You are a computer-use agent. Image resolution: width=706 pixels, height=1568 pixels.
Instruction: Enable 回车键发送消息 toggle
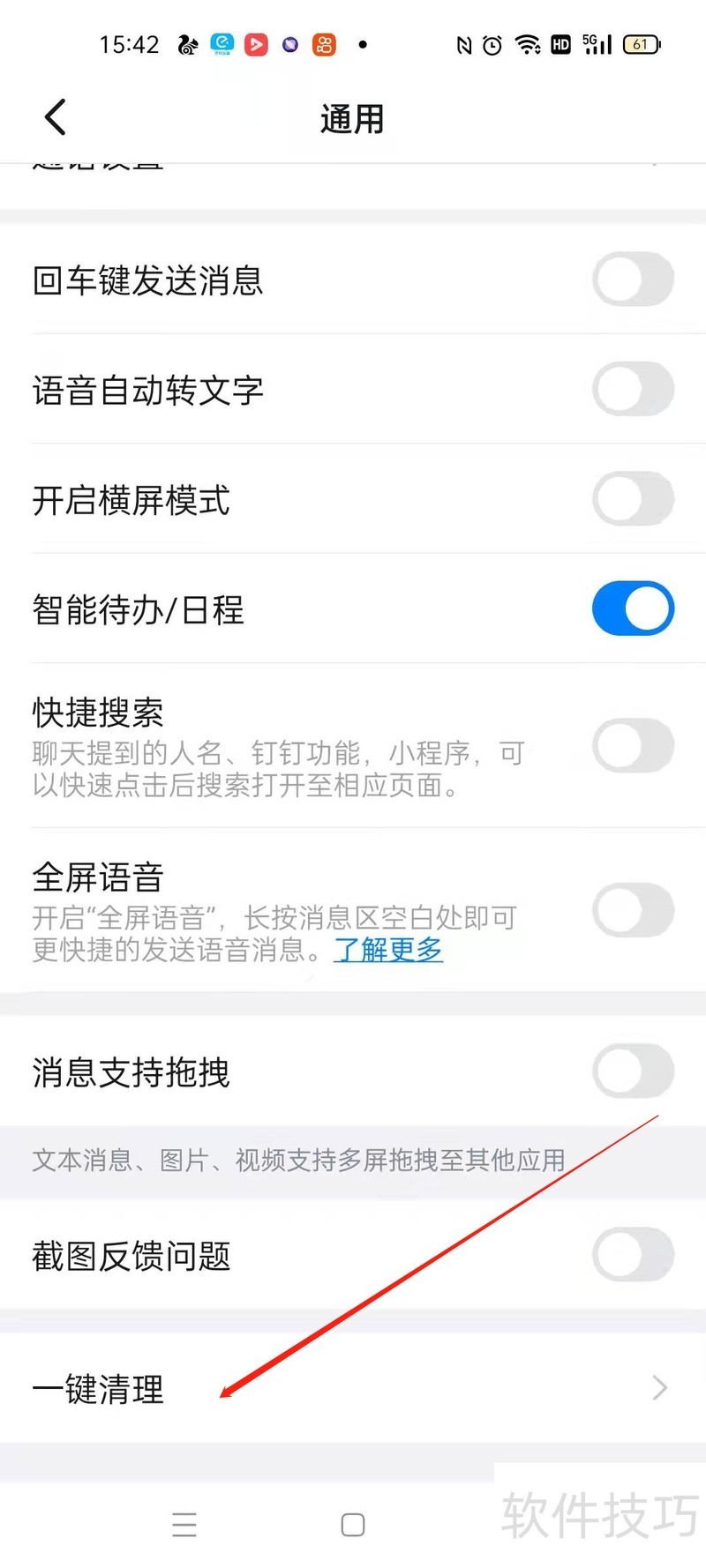coord(633,279)
